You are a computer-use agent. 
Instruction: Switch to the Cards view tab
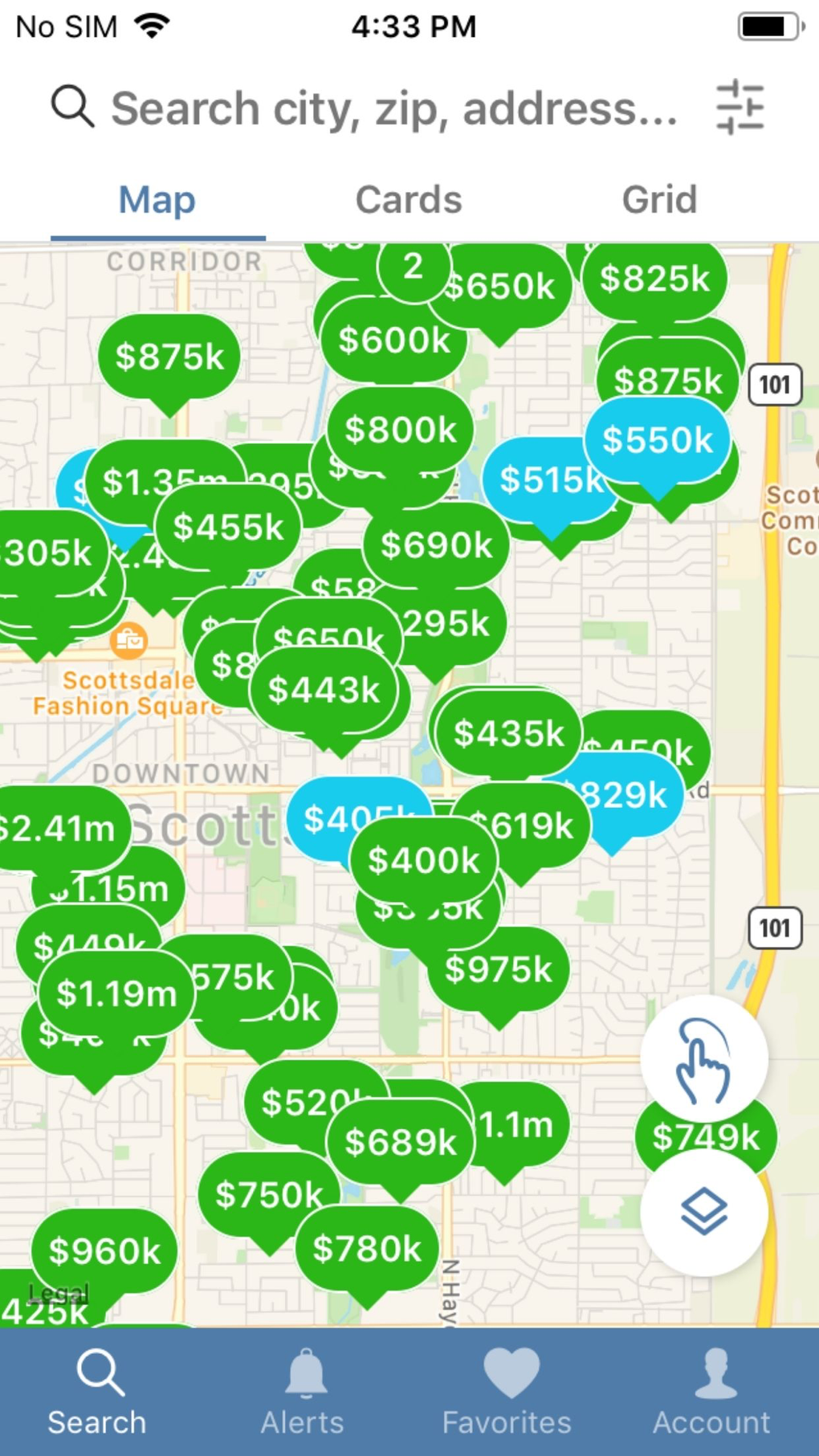(409, 200)
